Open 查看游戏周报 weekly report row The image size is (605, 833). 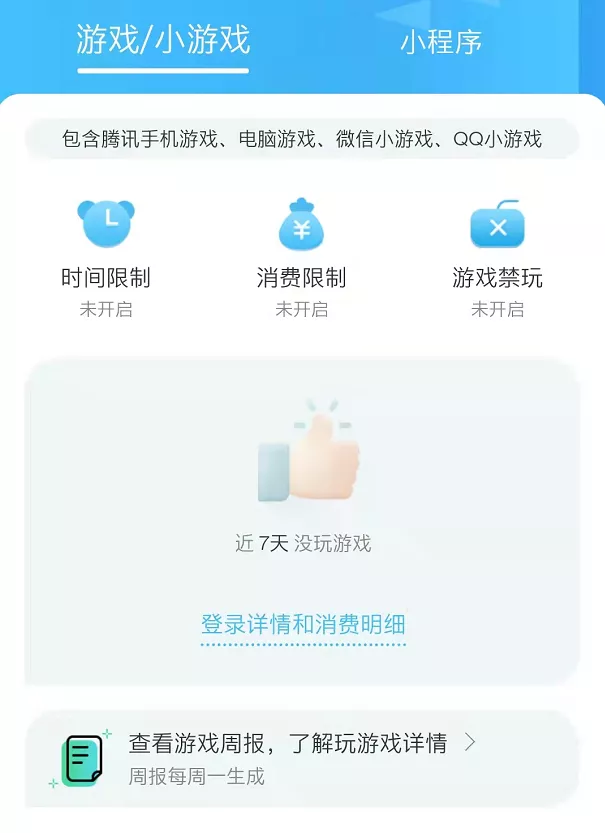tap(301, 758)
